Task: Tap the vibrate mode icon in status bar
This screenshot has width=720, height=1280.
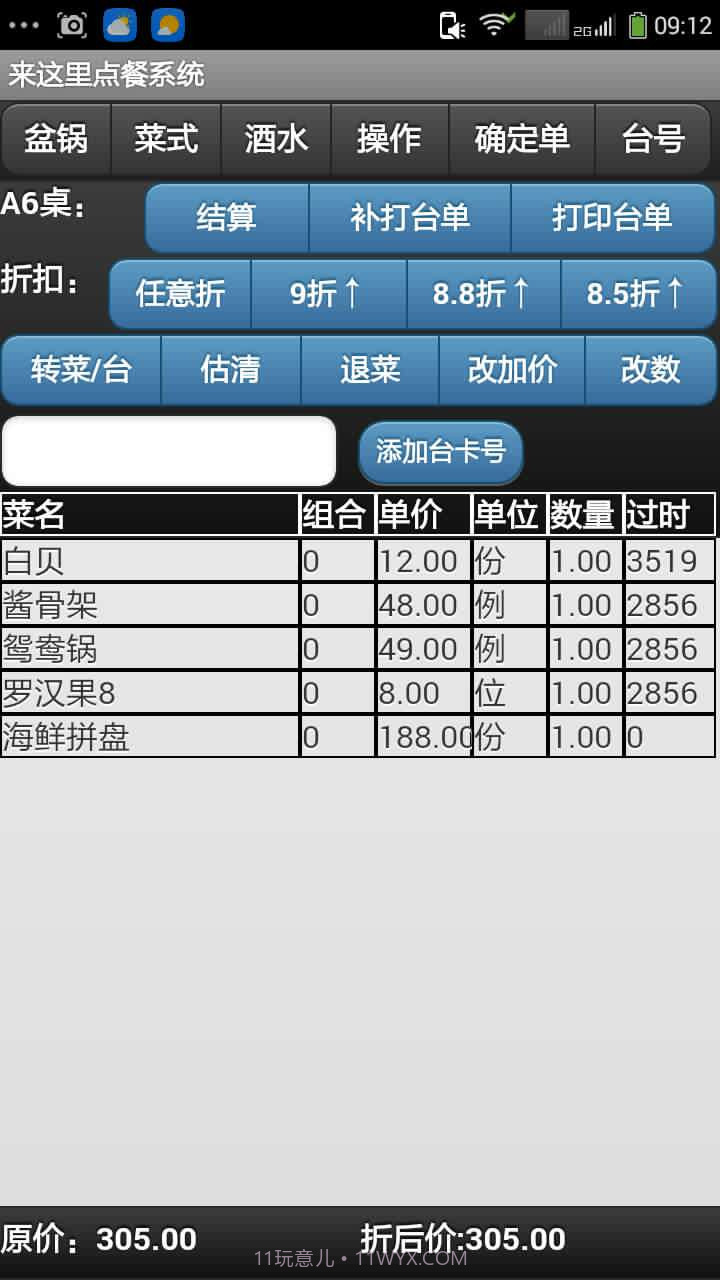Action: click(452, 24)
